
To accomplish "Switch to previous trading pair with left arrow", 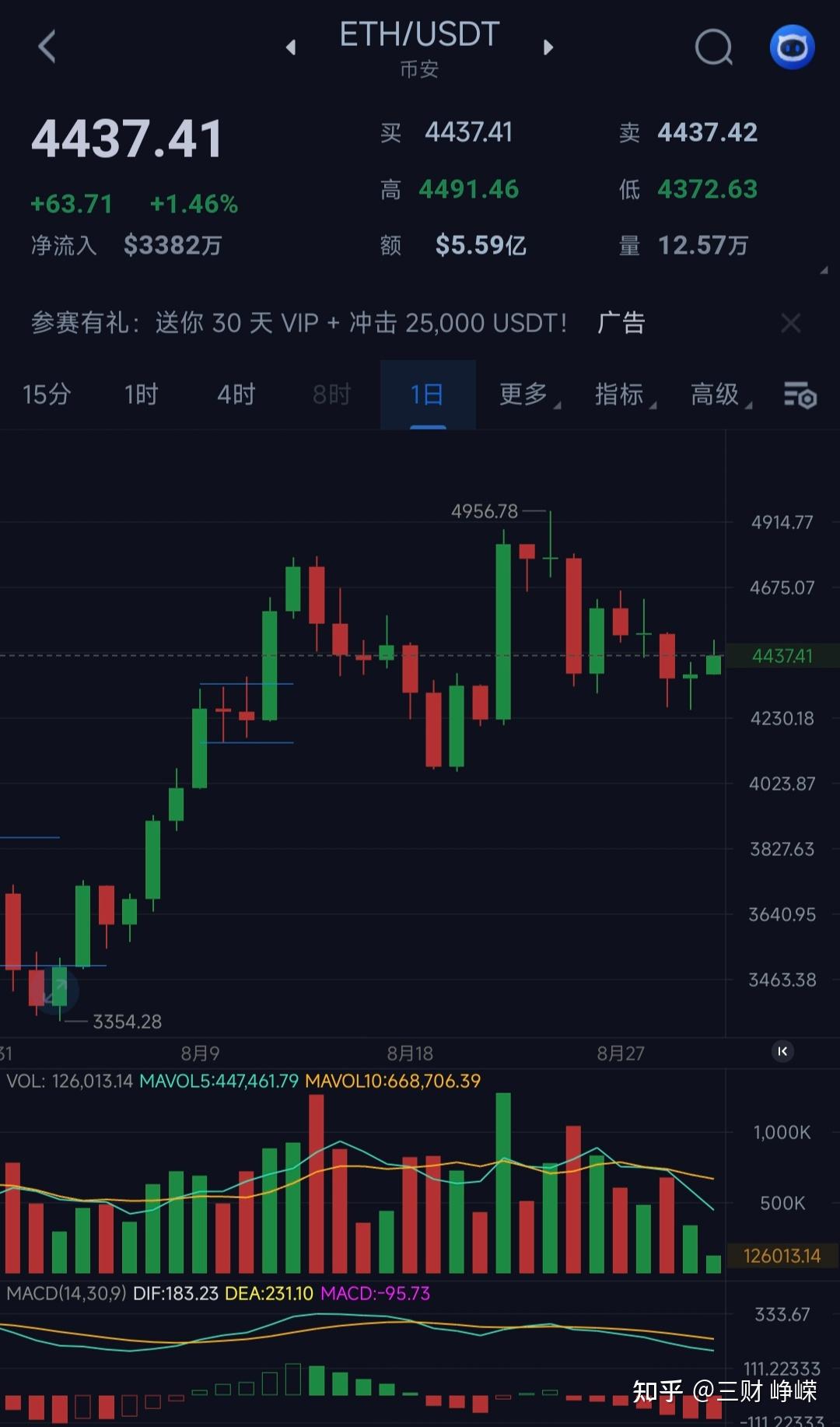I will [291, 47].
